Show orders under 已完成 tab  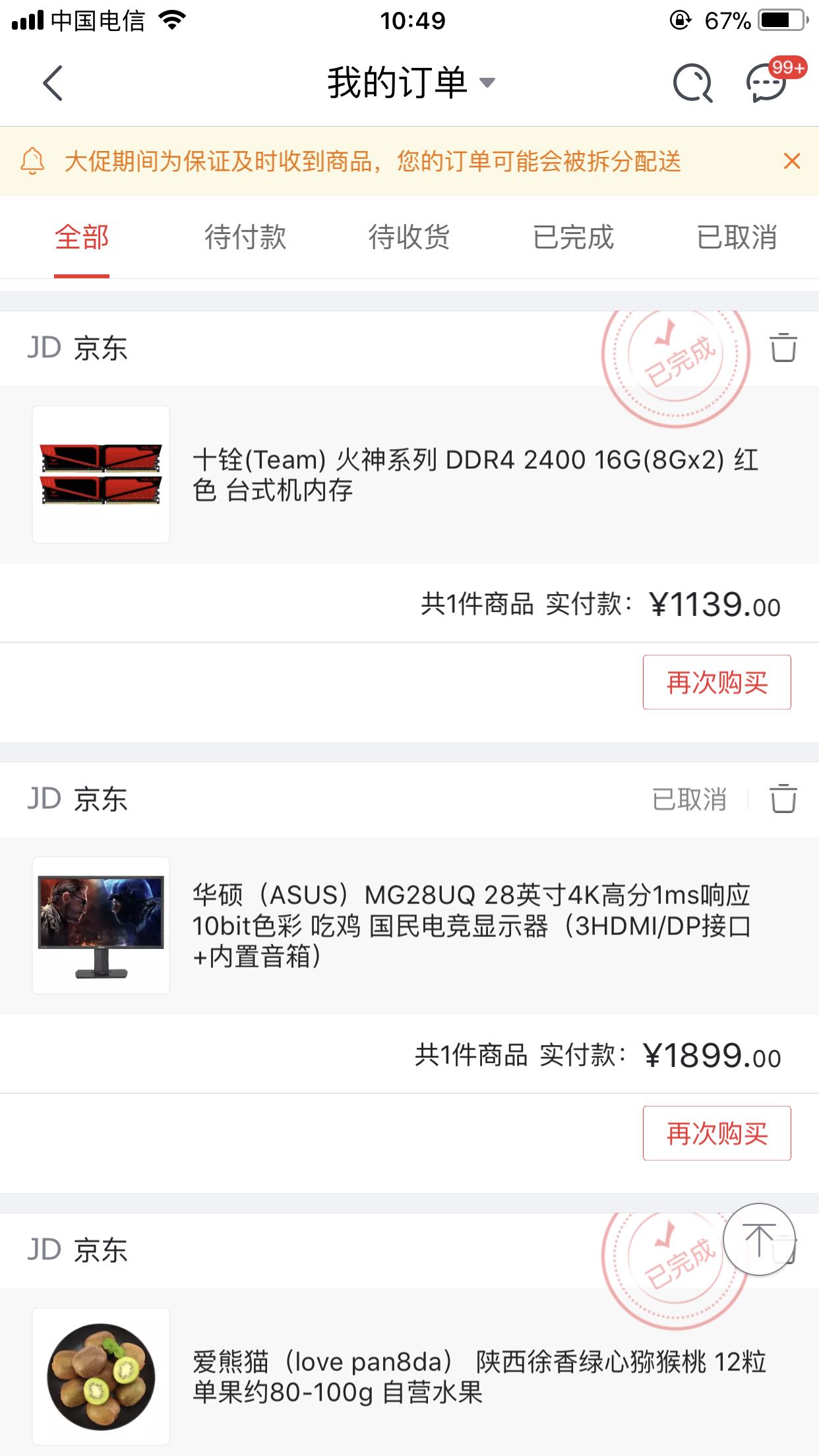click(573, 237)
